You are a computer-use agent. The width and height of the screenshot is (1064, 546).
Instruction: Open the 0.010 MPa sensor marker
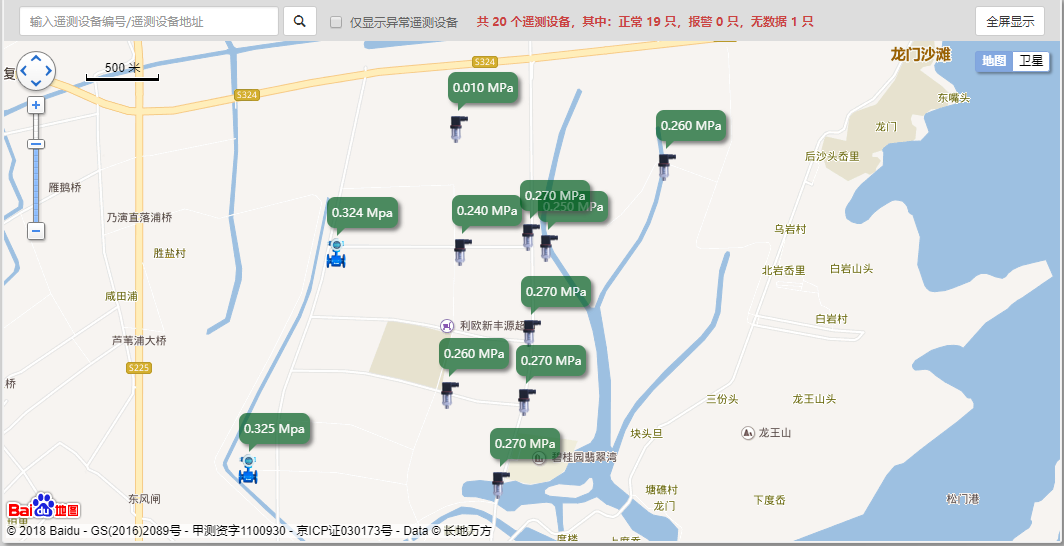pyautogui.click(x=458, y=128)
